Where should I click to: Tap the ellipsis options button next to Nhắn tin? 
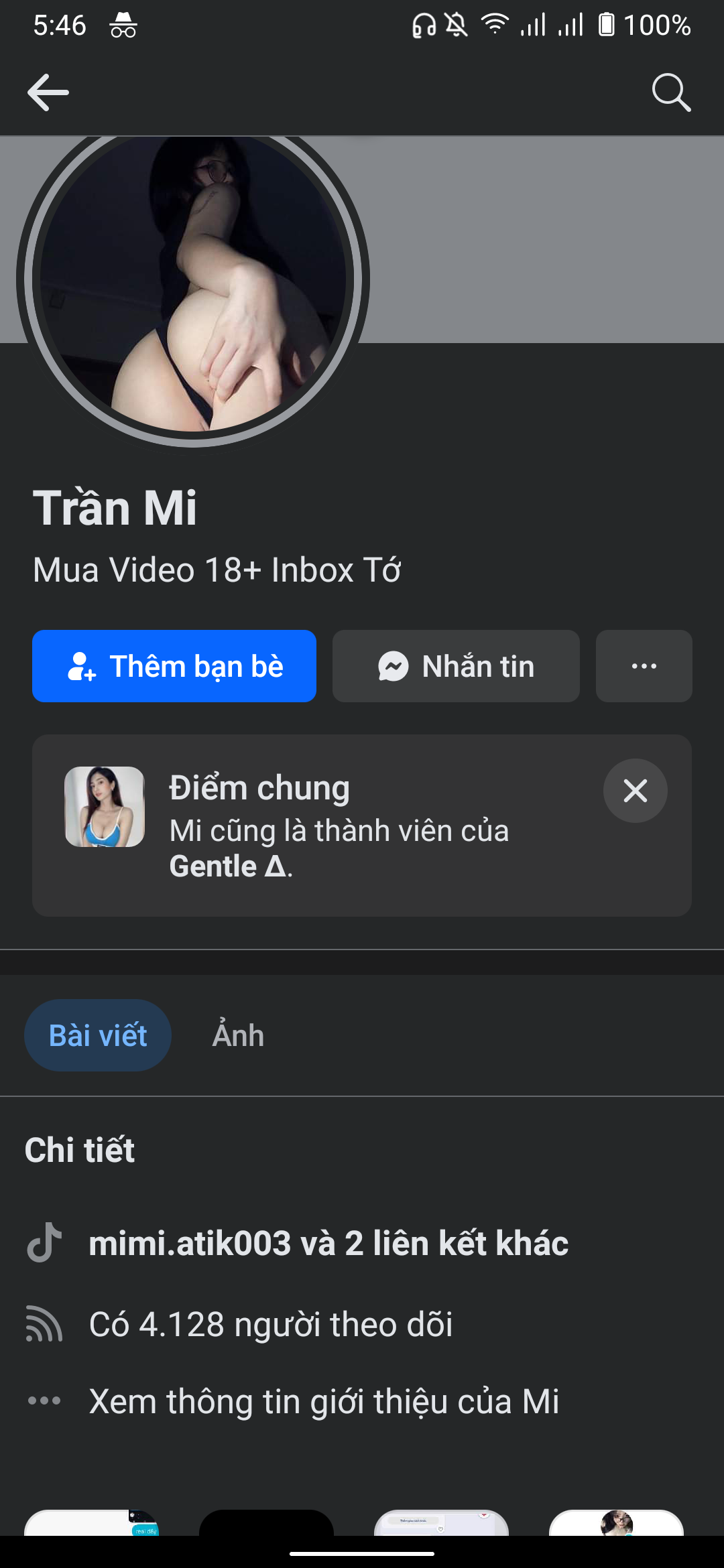(643, 666)
